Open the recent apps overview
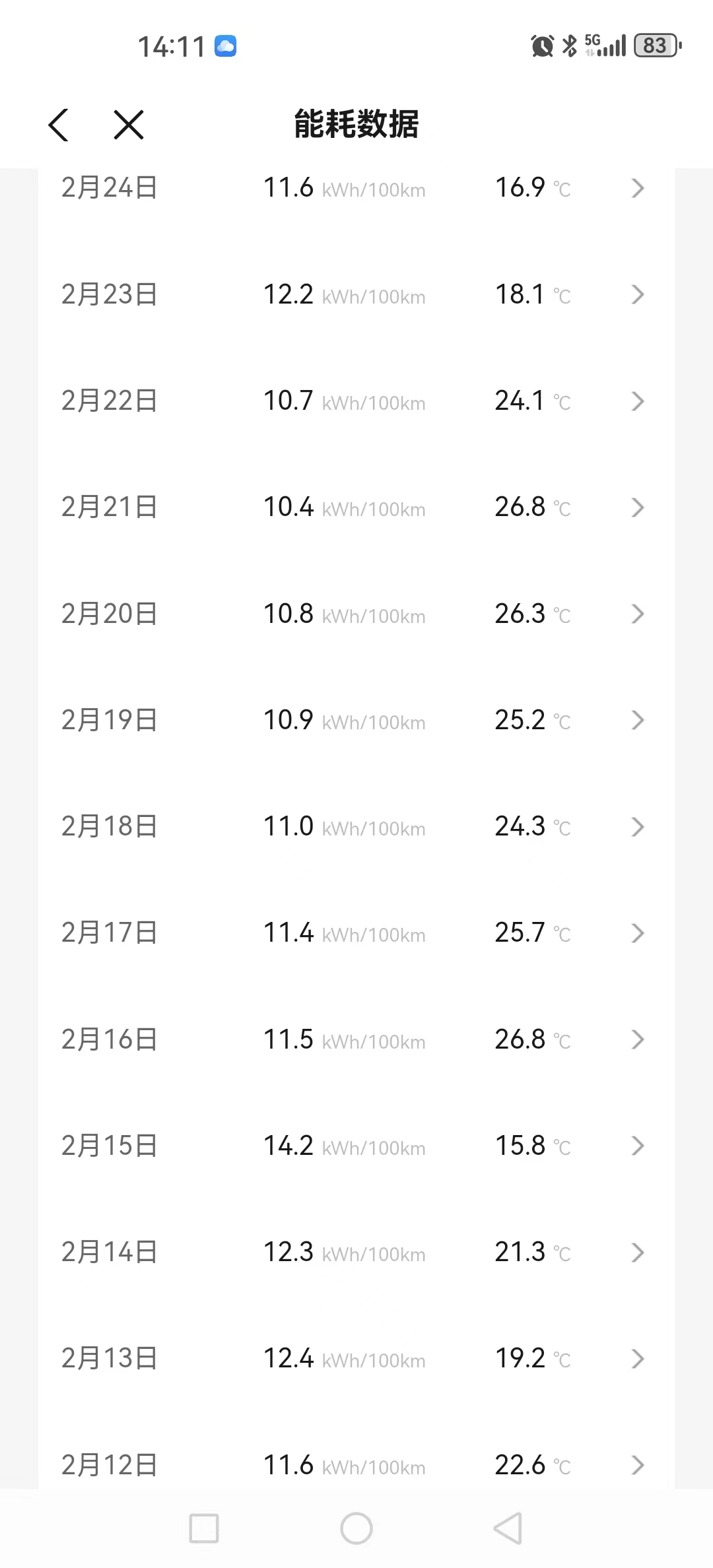 tap(204, 1528)
